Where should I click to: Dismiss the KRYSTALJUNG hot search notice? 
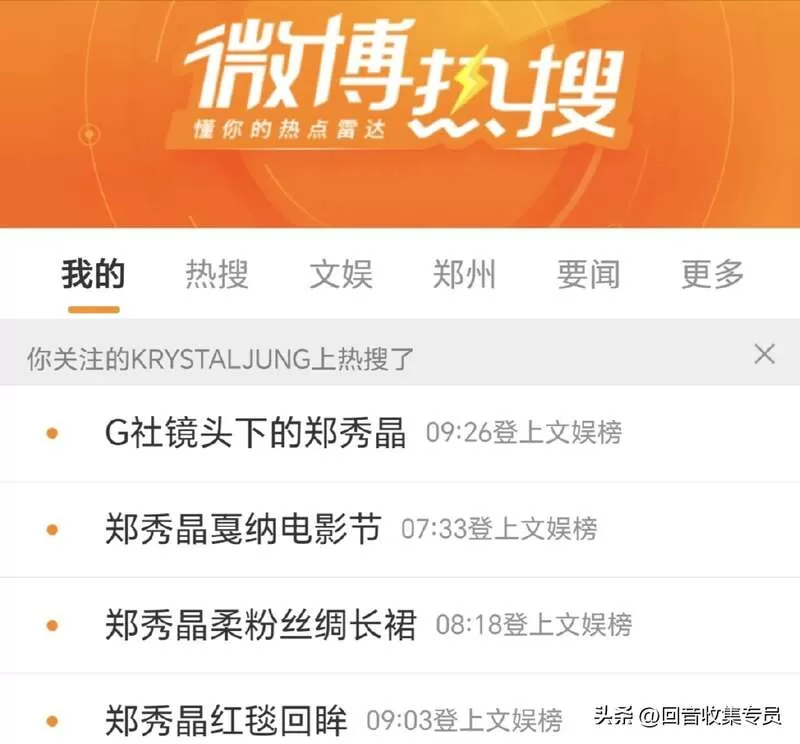click(x=764, y=354)
